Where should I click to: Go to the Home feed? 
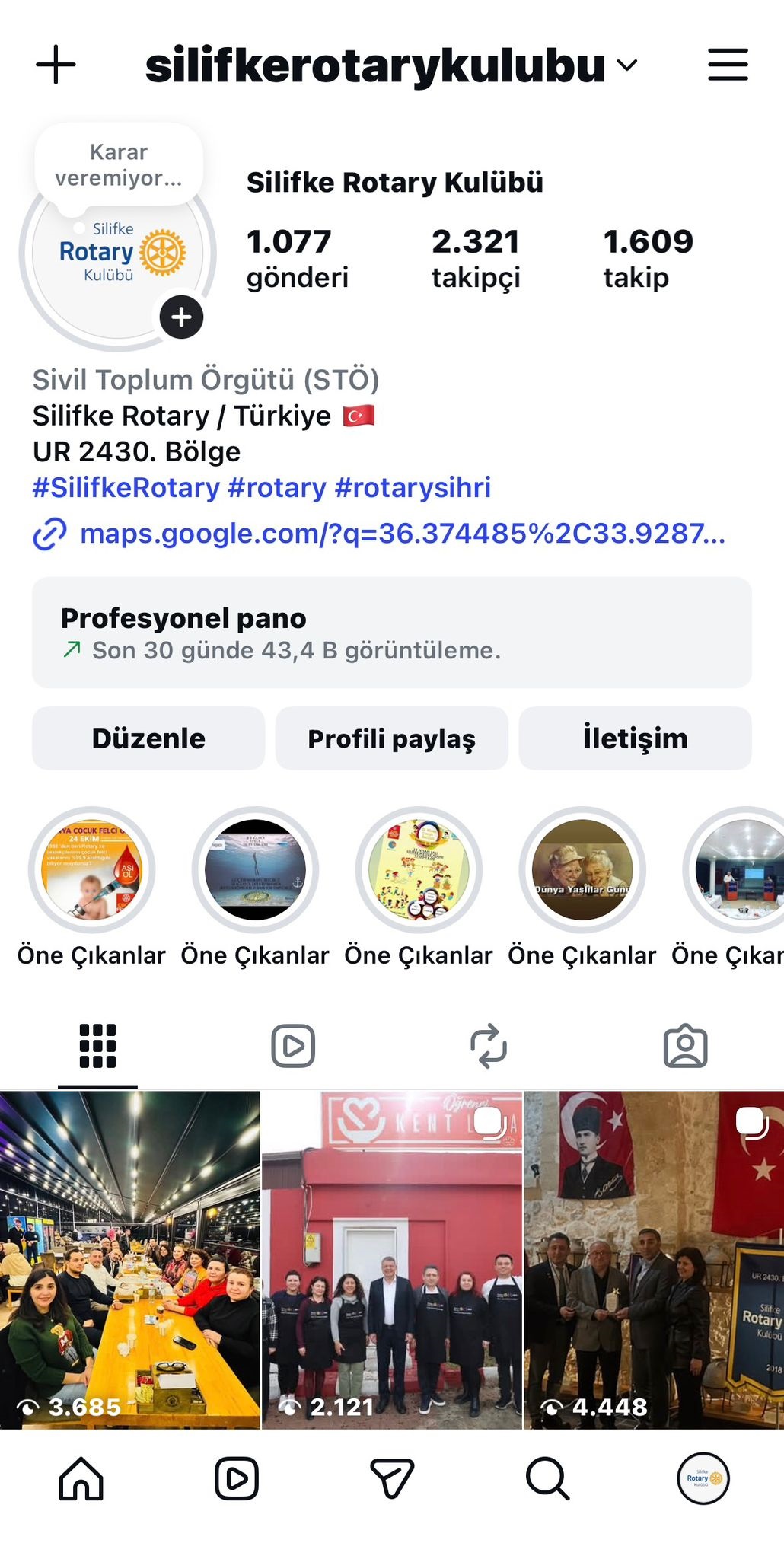pyautogui.click(x=81, y=1478)
